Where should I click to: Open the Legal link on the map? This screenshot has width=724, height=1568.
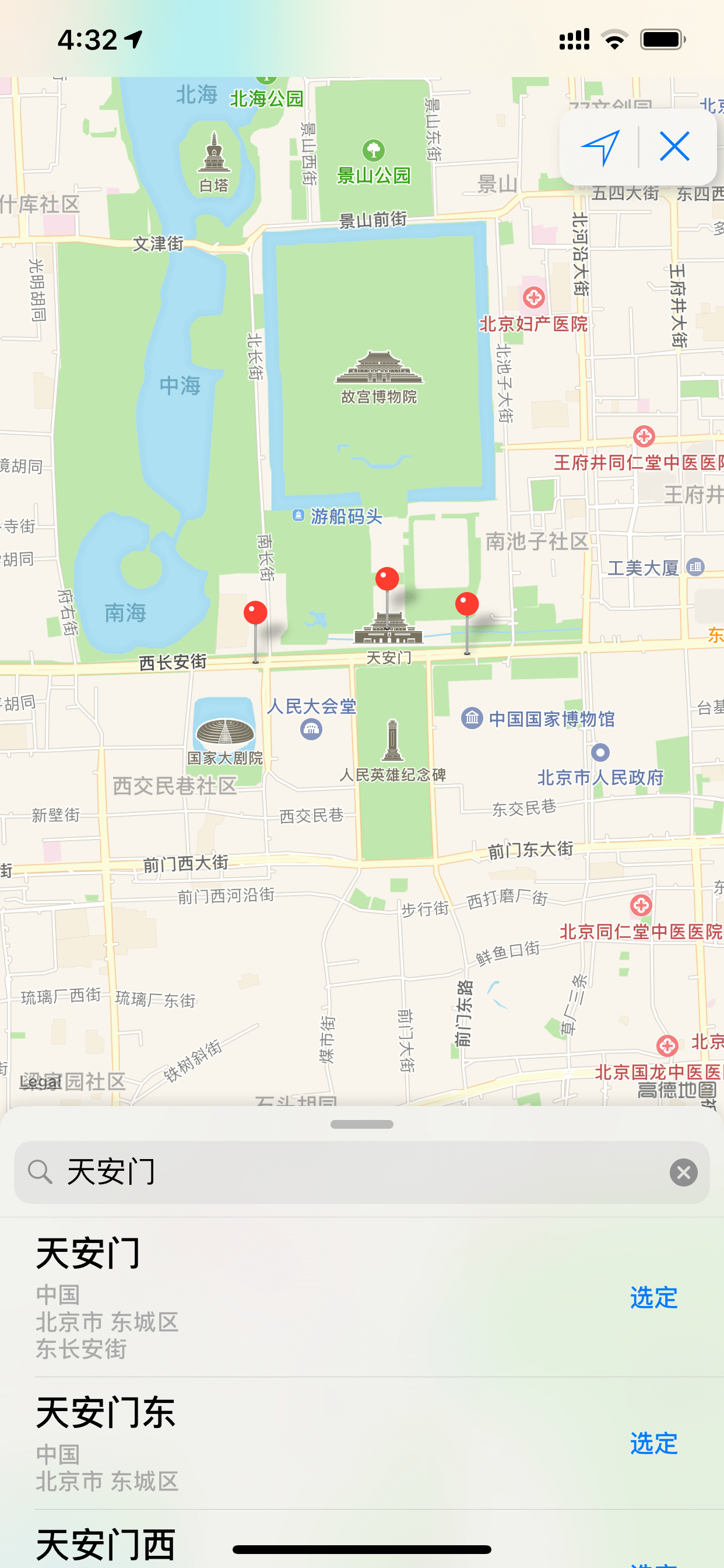tap(40, 1081)
